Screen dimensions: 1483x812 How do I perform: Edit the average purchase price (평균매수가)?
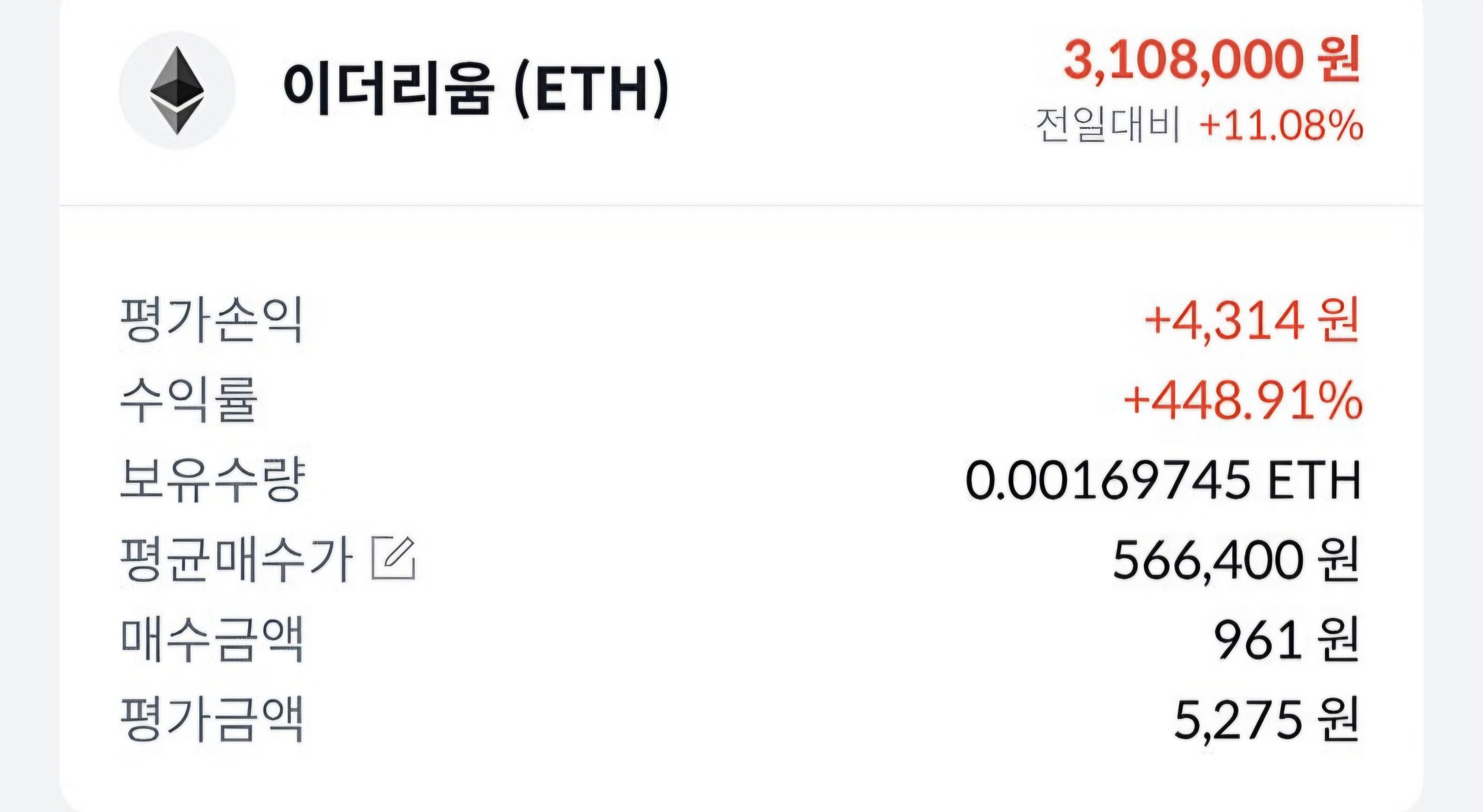pos(394,558)
